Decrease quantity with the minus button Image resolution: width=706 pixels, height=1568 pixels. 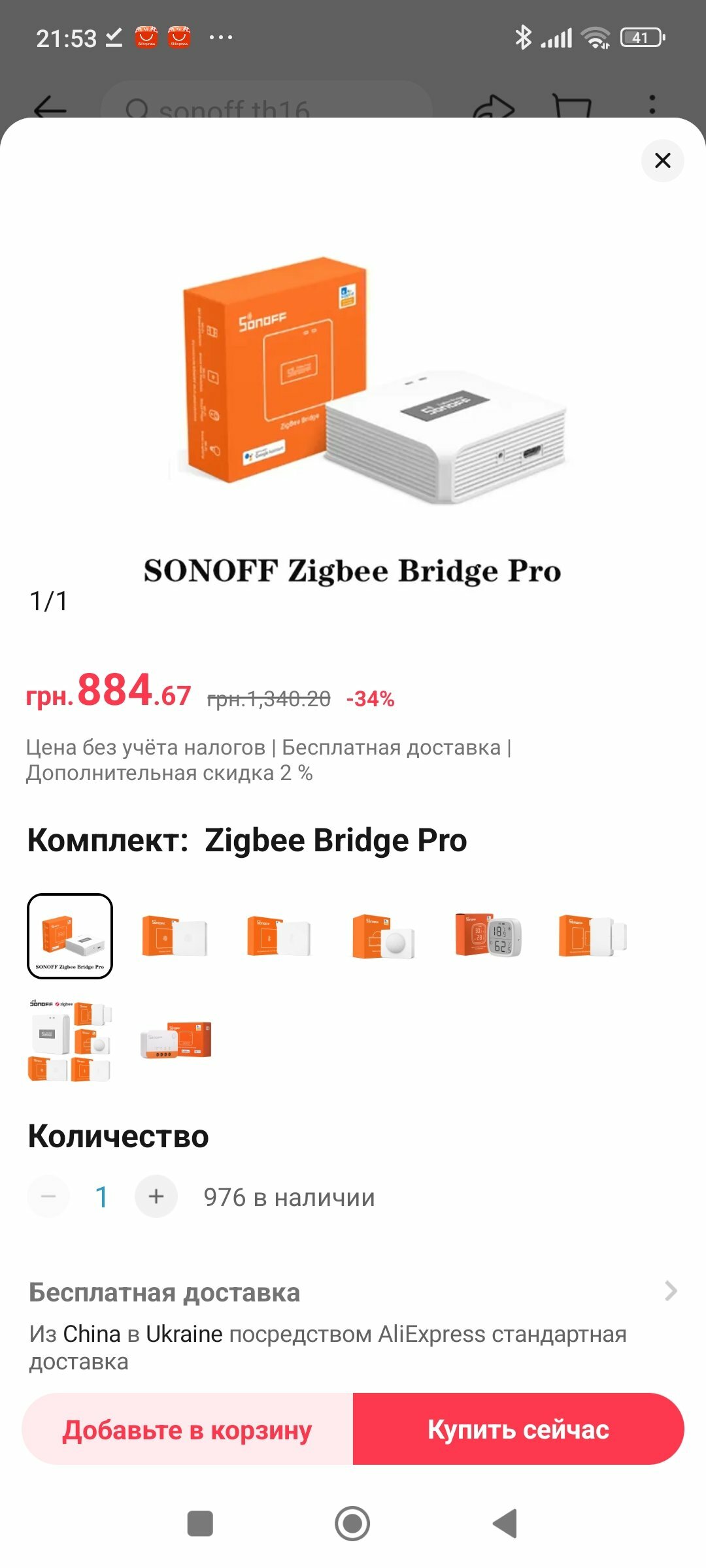coord(48,1196)
